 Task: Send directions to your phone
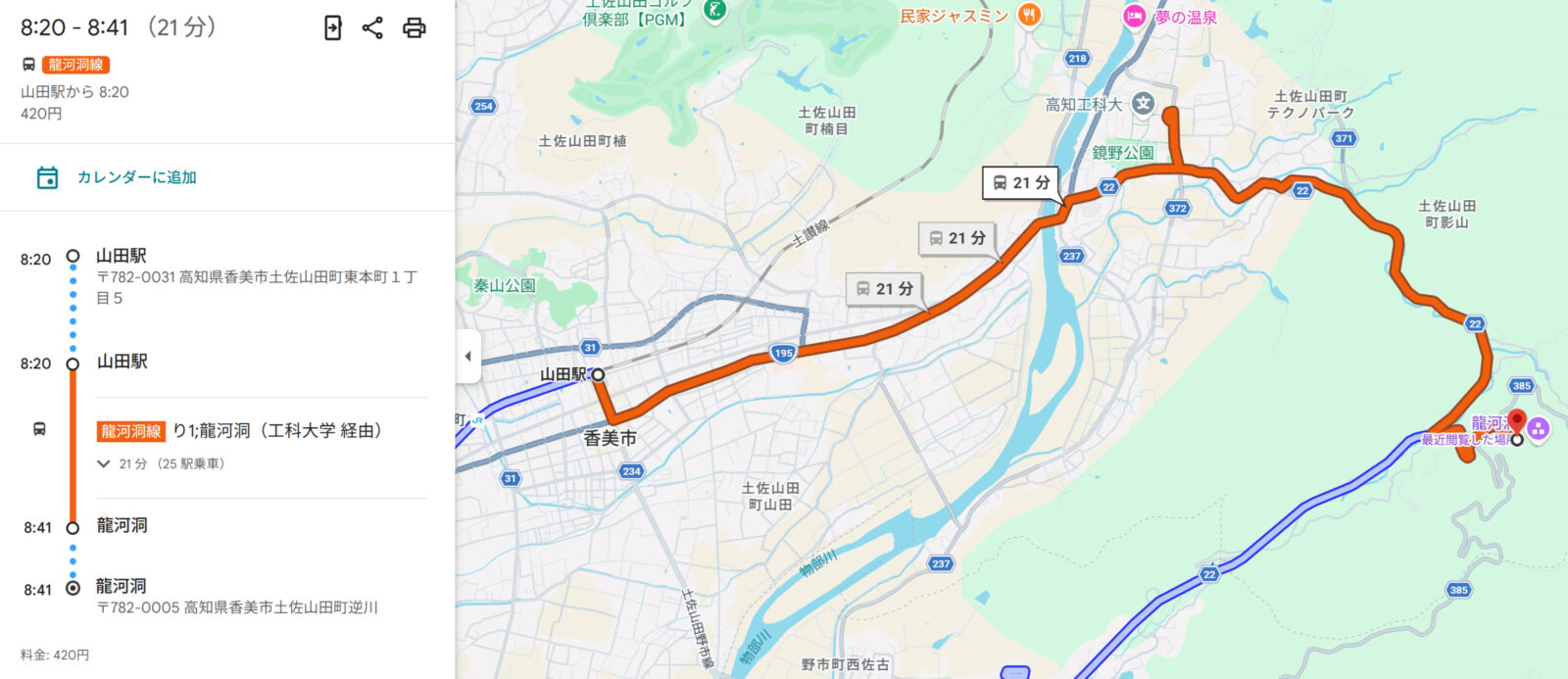[x=333, y=27]
